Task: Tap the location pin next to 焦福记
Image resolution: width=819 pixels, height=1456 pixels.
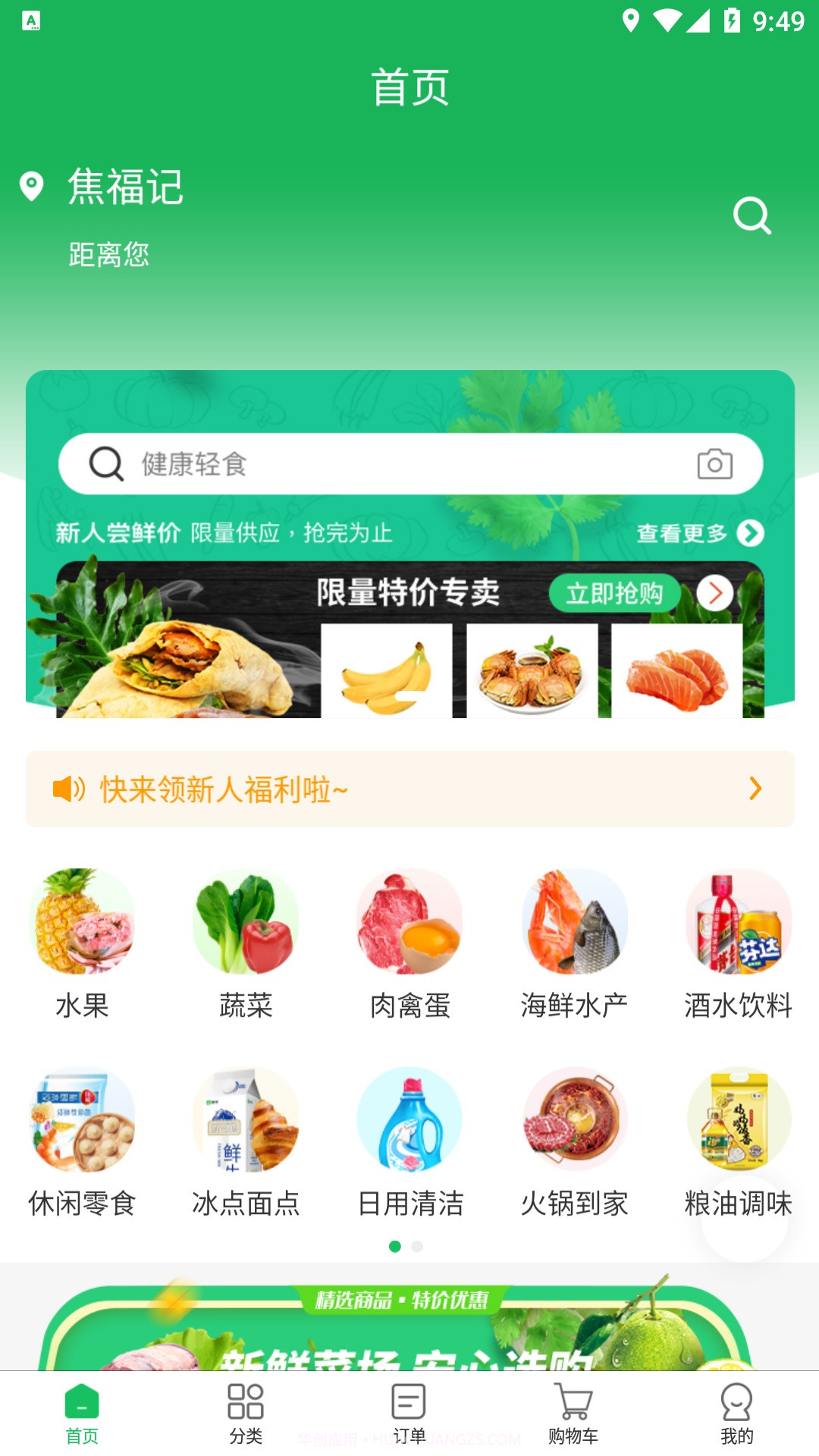Action: (x=31, y=187)
